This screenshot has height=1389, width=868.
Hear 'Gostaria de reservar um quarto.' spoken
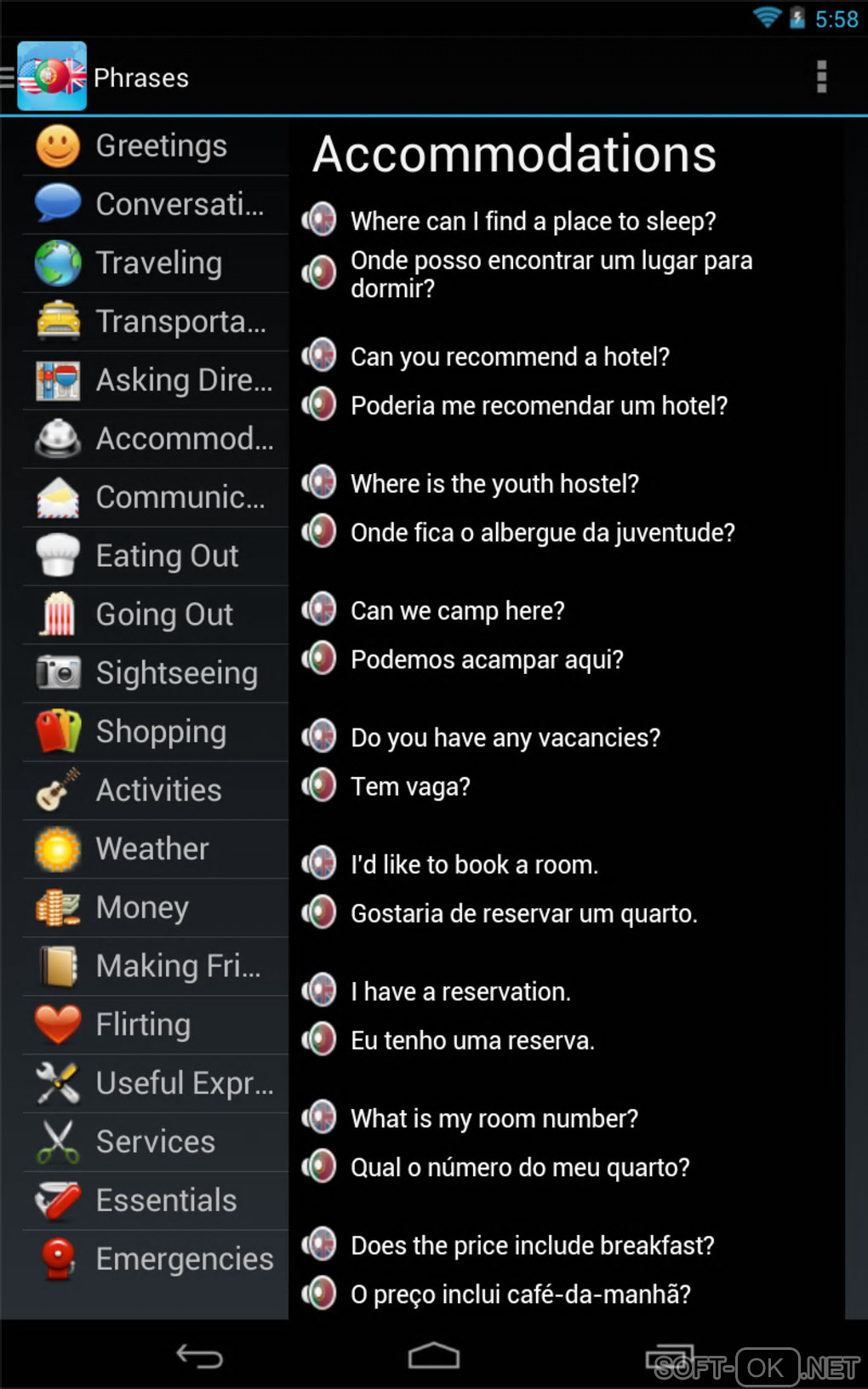(320, 912)
